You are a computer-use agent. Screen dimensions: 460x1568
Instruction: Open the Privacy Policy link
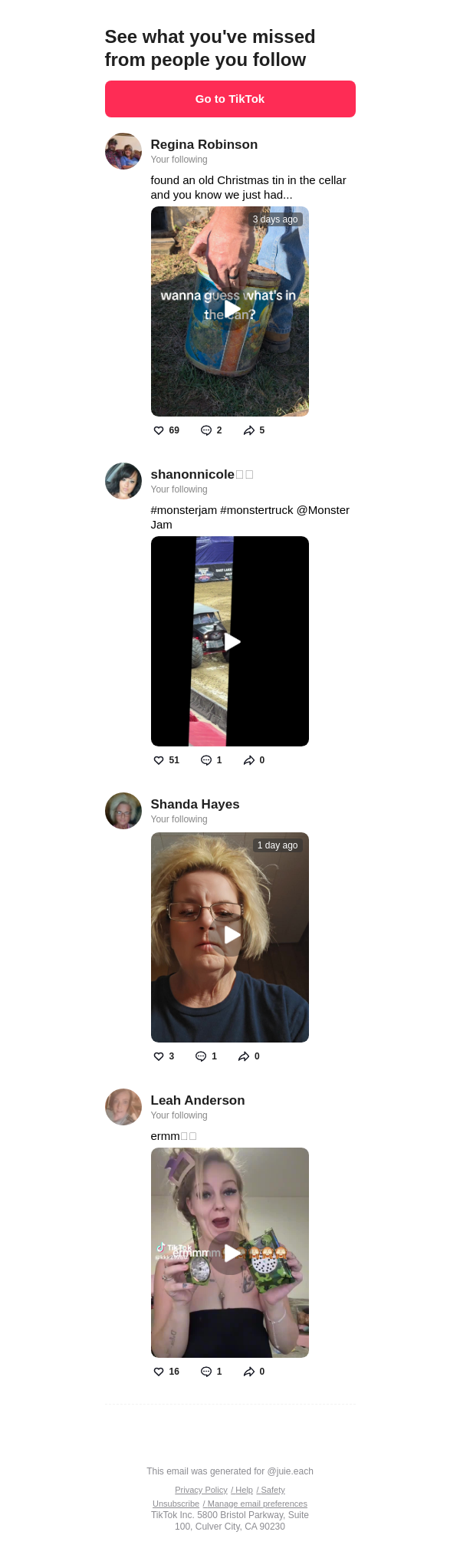point(201,1490)
